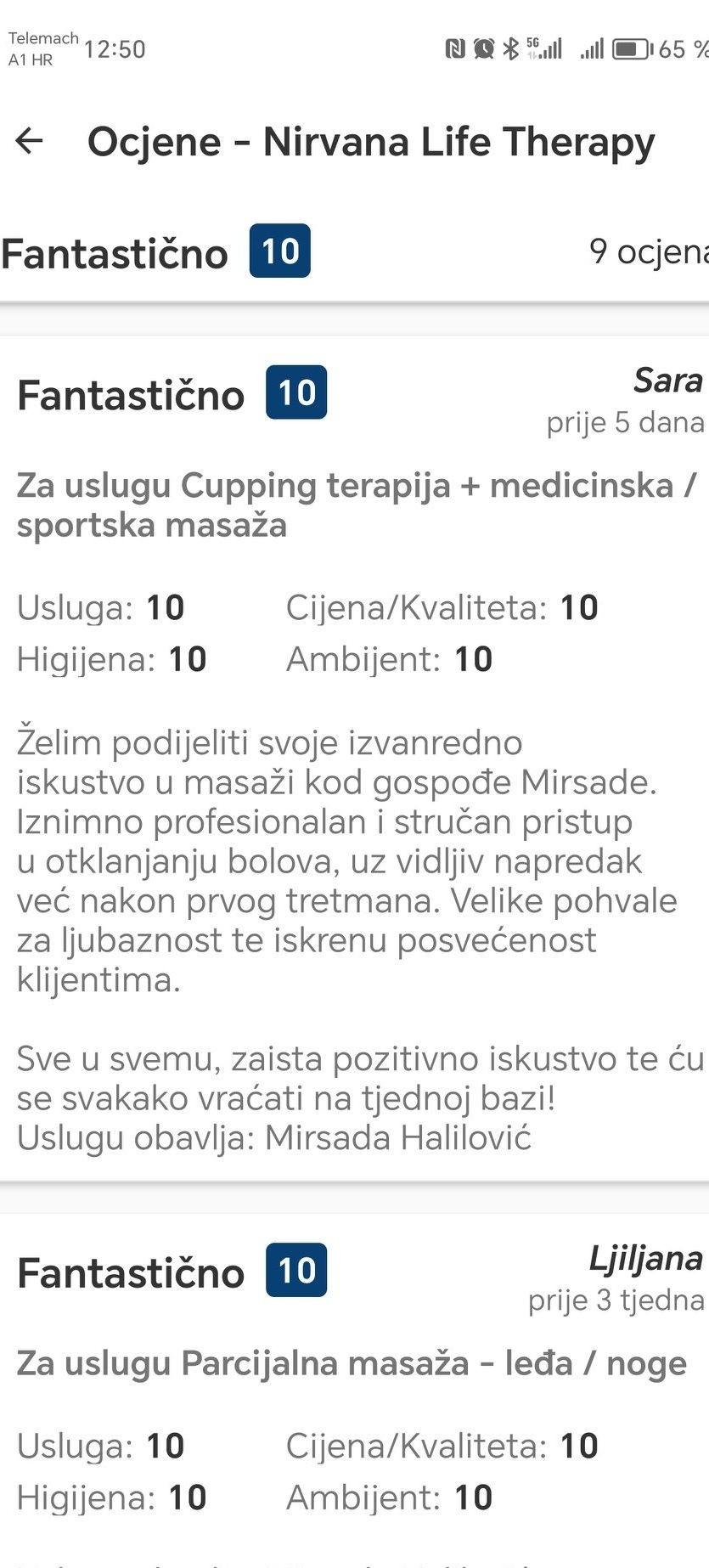This screenshot has width=709, height=1568.
Task: Click the back arrow to leave Ocjene screen
Action: pyautogui.click(x=31, y=141)
